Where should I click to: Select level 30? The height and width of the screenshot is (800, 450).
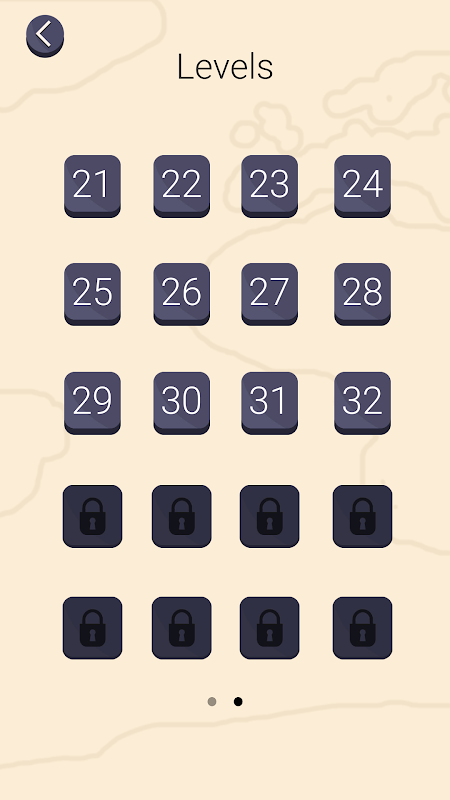(x=182, y=403)
